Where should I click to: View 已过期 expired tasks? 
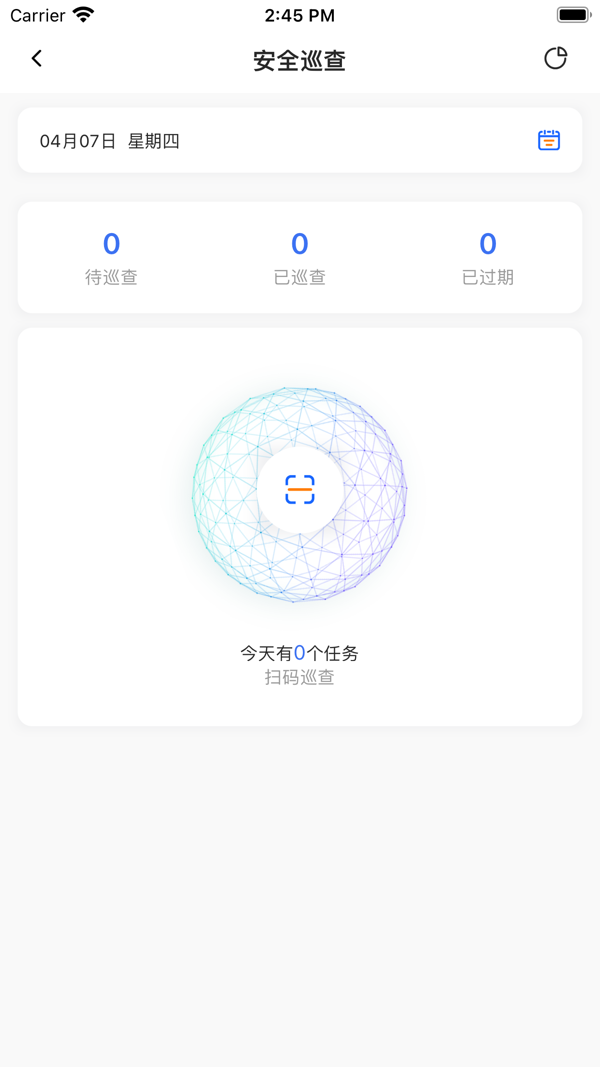488,258
